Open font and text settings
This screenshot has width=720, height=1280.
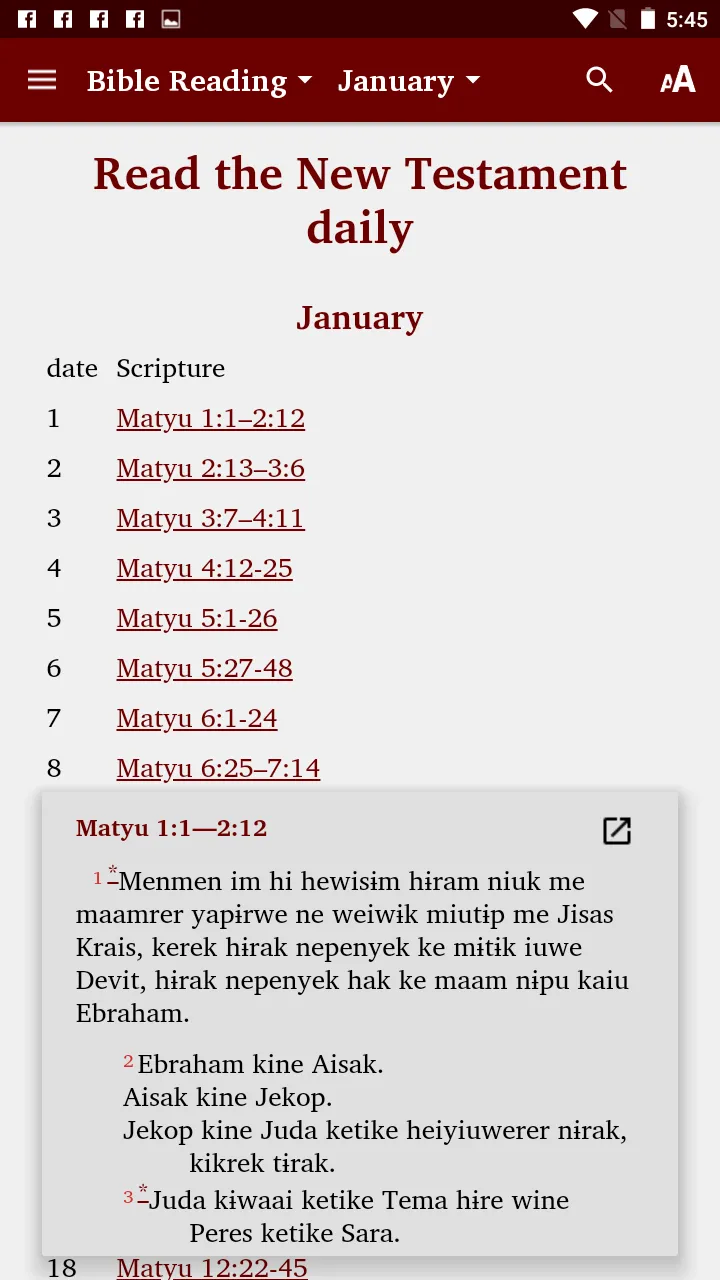[676, 80]
